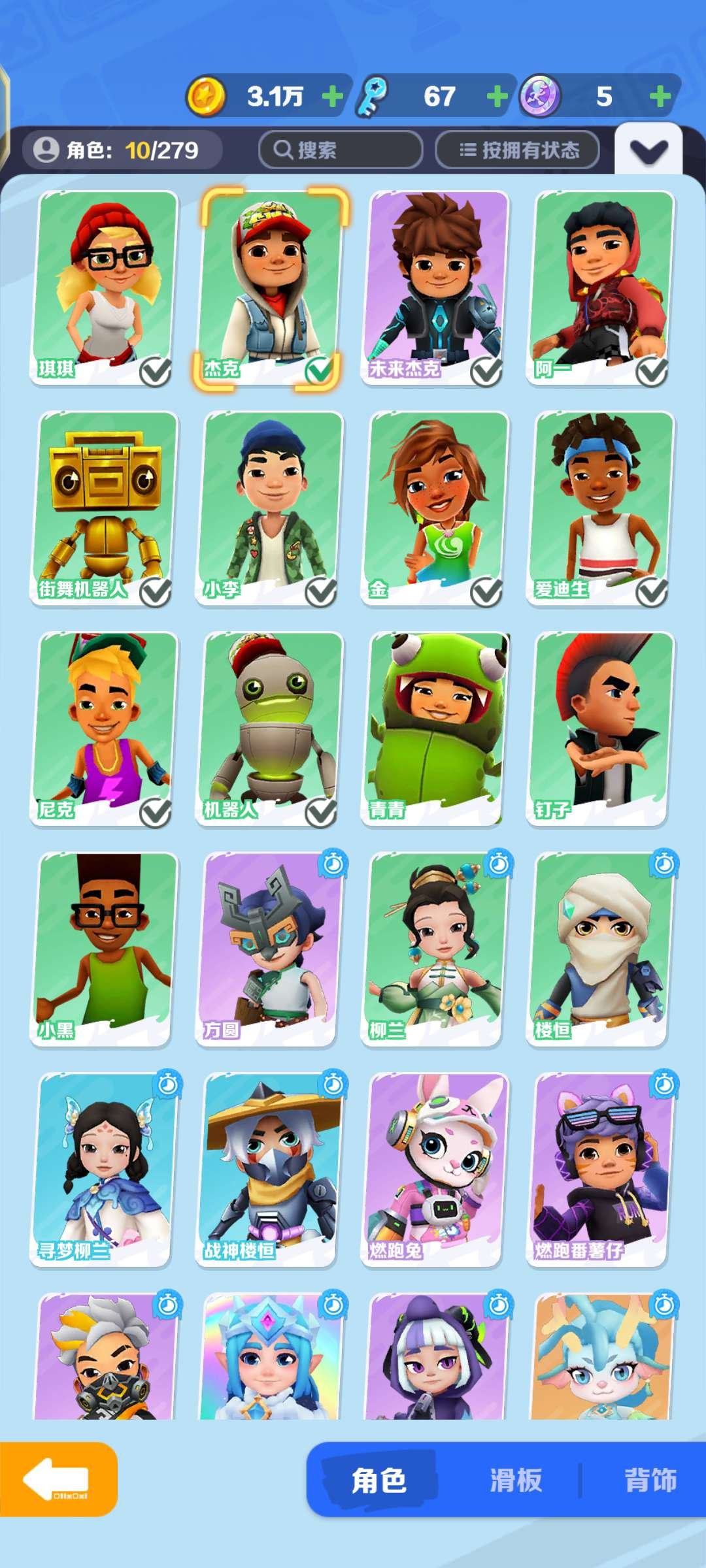Viewport: 706px width, 1568px height.
Task: Tap the orange back arrow button
Action: pyautogui.click(x=58, y=1479)
